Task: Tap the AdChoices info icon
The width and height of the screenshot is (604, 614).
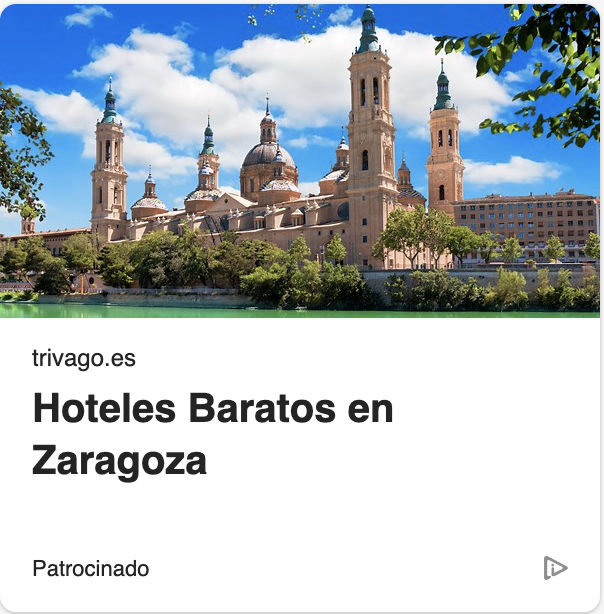Action: coord(555,569)
